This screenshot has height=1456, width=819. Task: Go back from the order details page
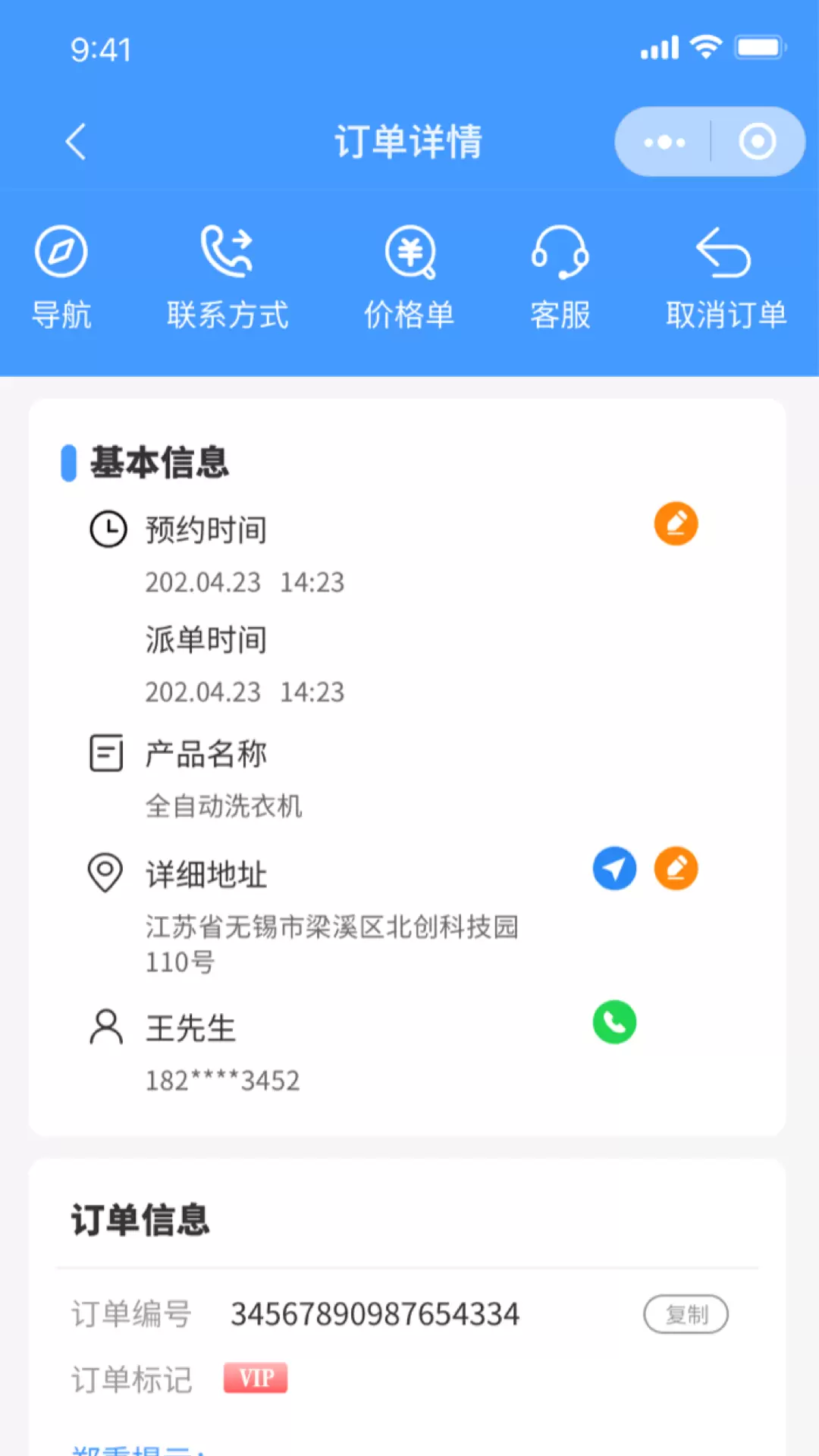pos(76,142)
